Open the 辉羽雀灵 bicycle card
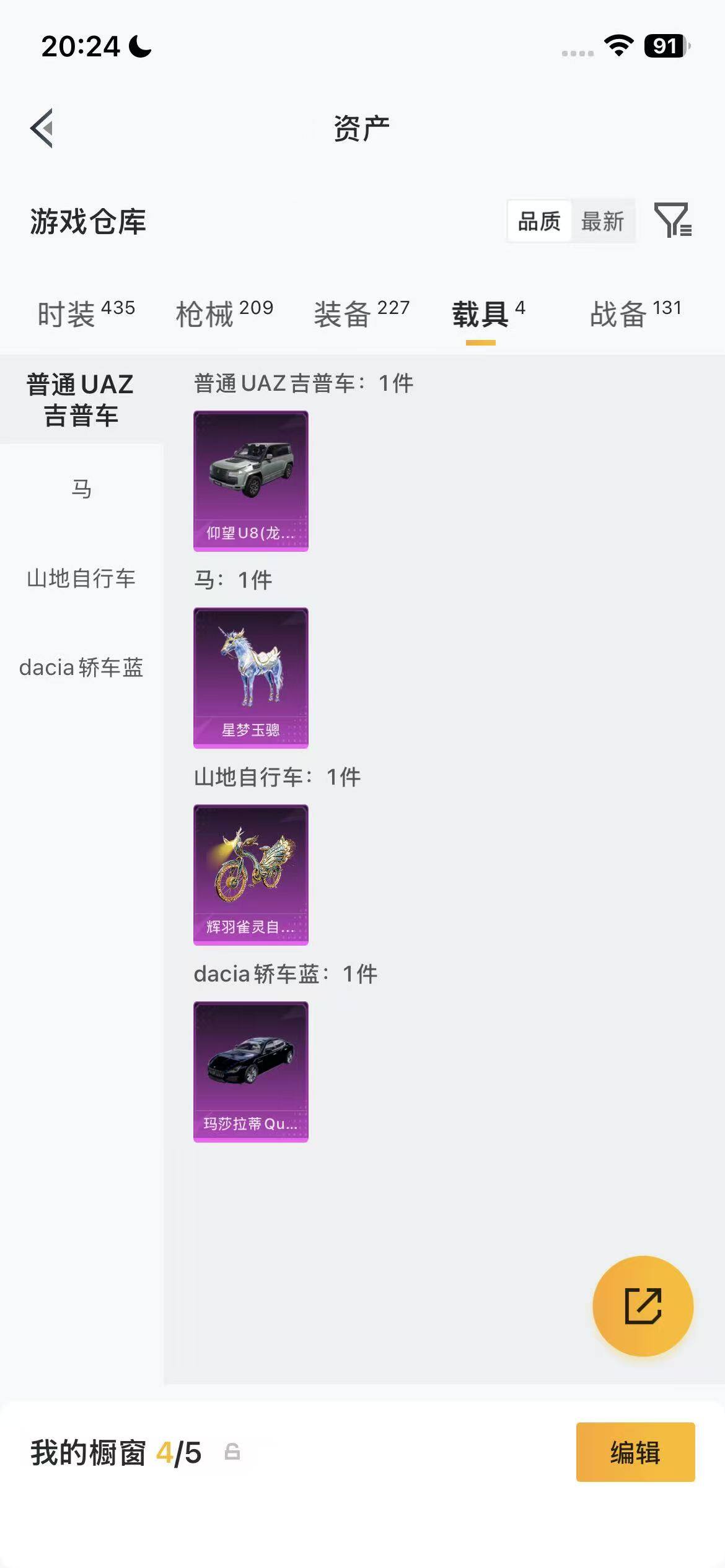Image resolution: width=725 pixels, height=1568 pixels. point(250,875)
